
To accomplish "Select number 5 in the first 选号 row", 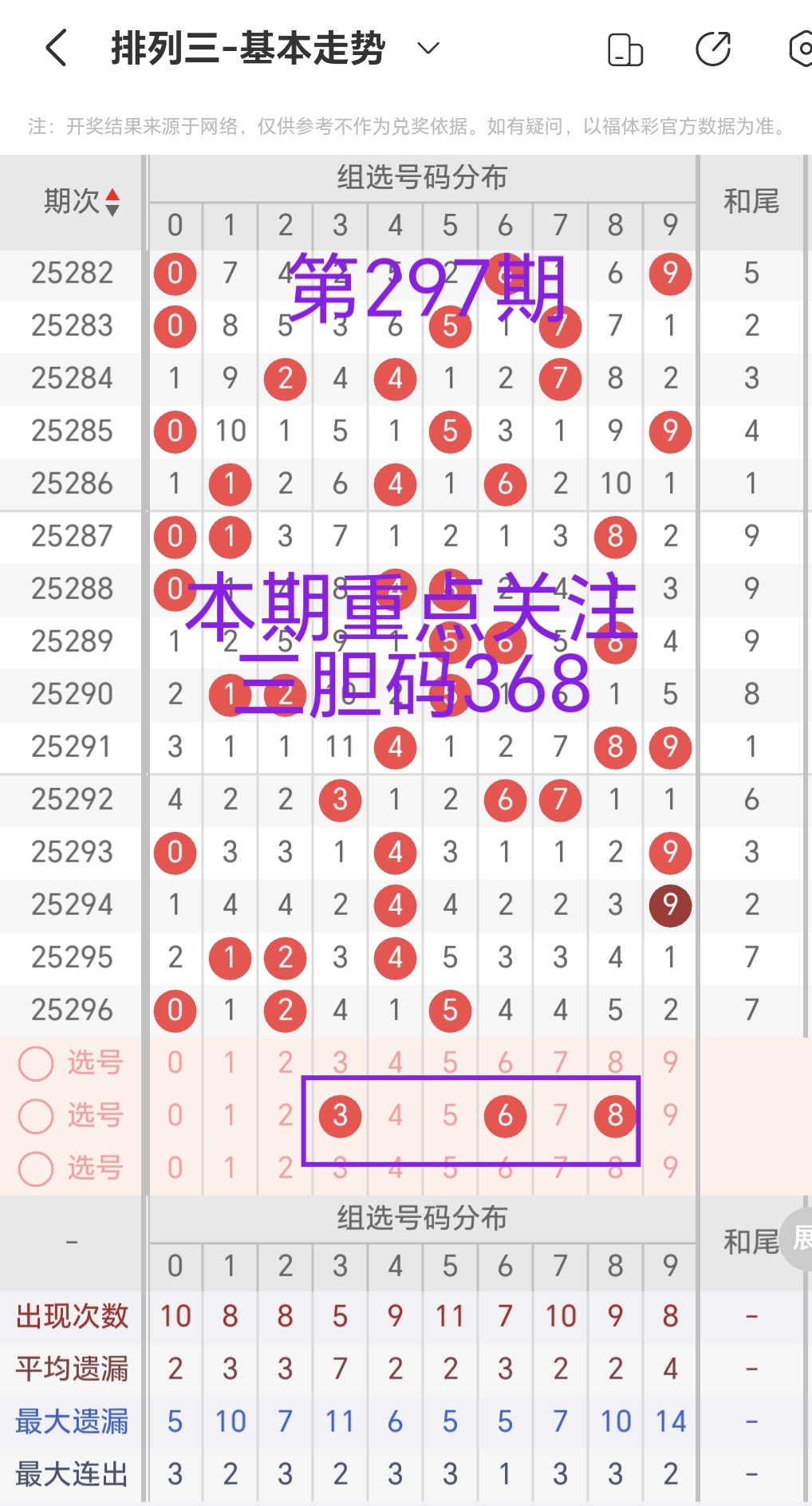I will tap(450, 1064).
